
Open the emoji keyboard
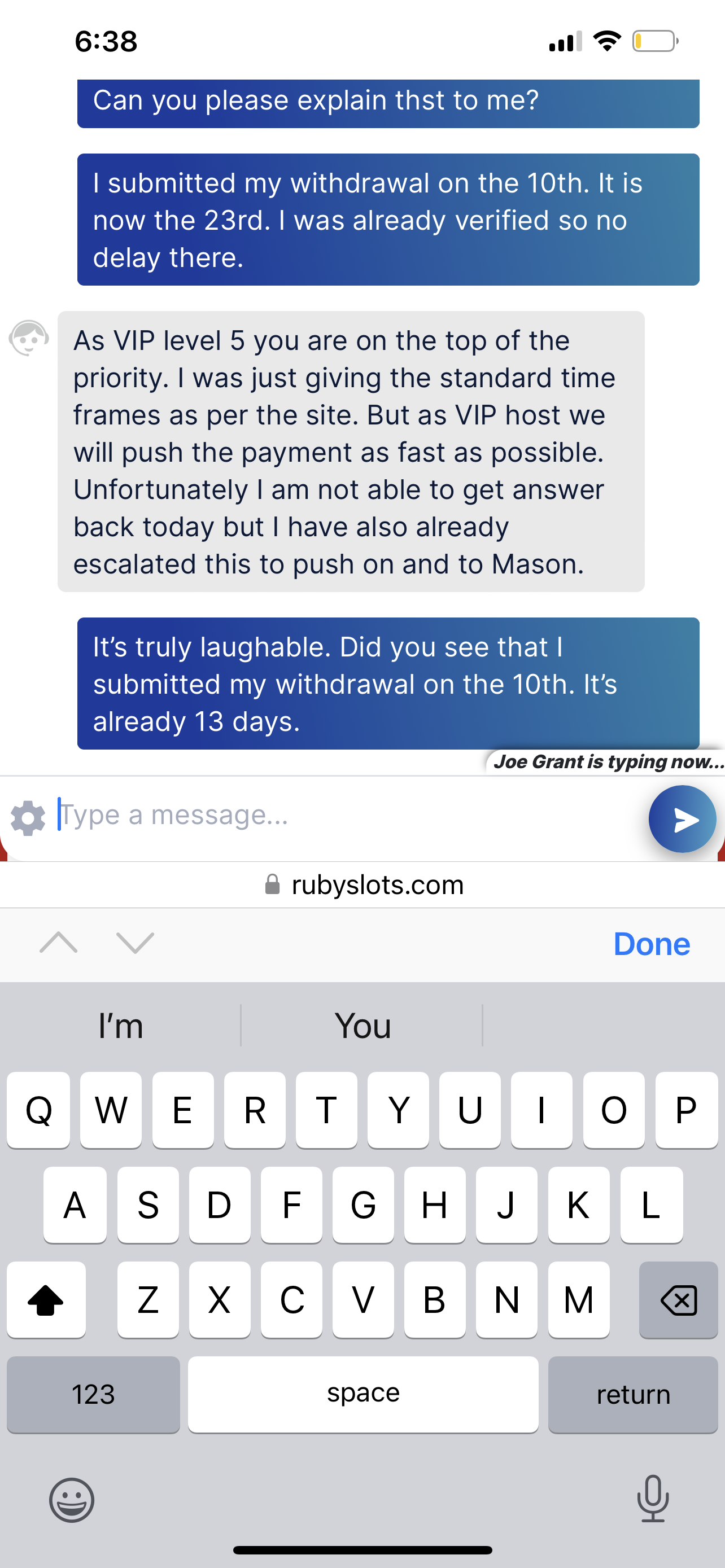point(72,1500)
